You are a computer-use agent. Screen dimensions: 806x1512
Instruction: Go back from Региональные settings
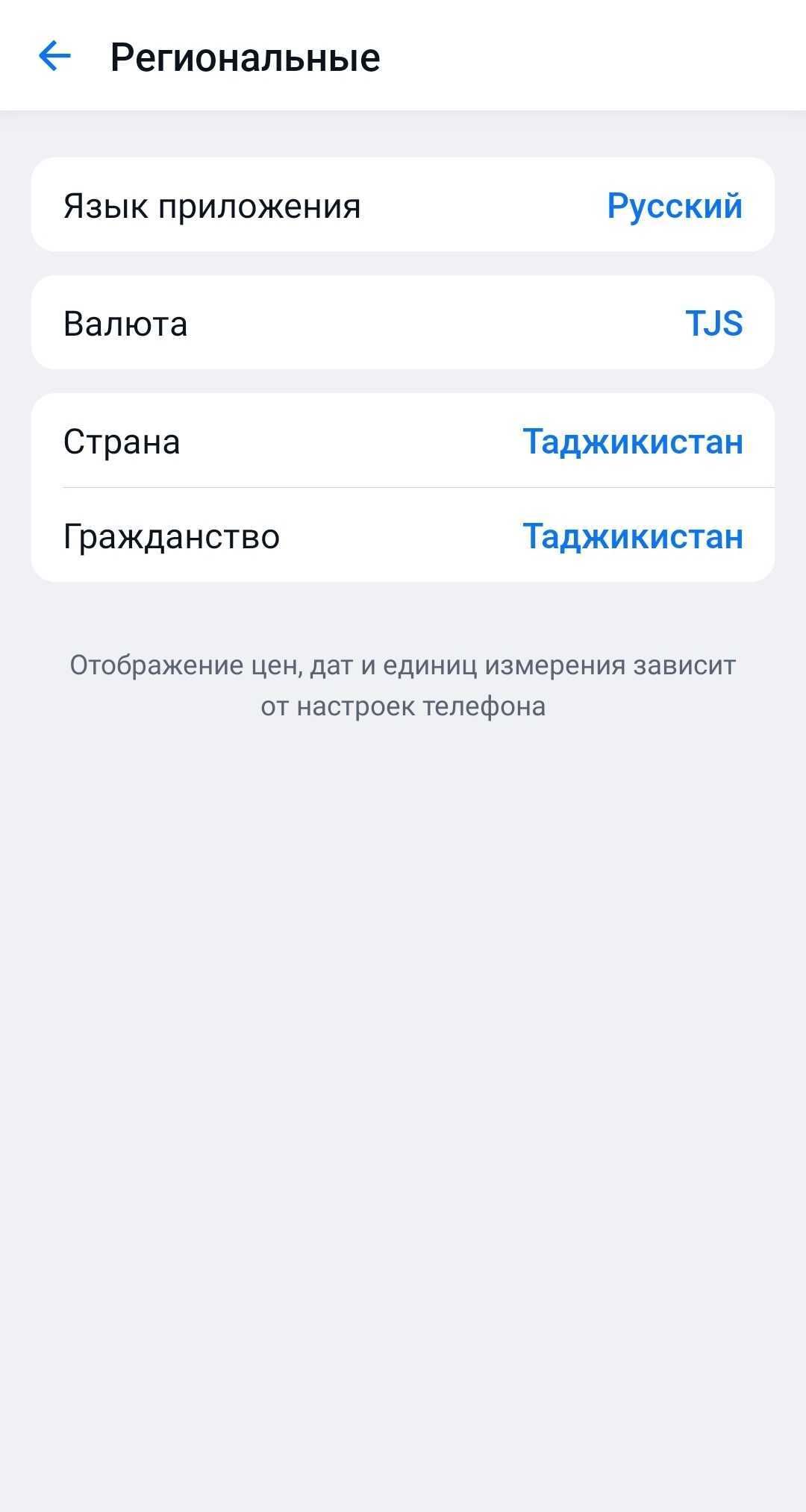54,57
